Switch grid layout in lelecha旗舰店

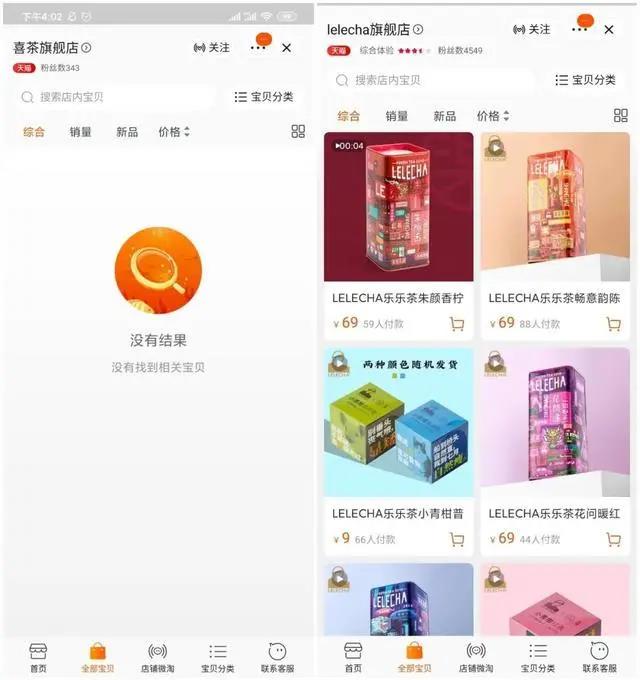(620, 116)
